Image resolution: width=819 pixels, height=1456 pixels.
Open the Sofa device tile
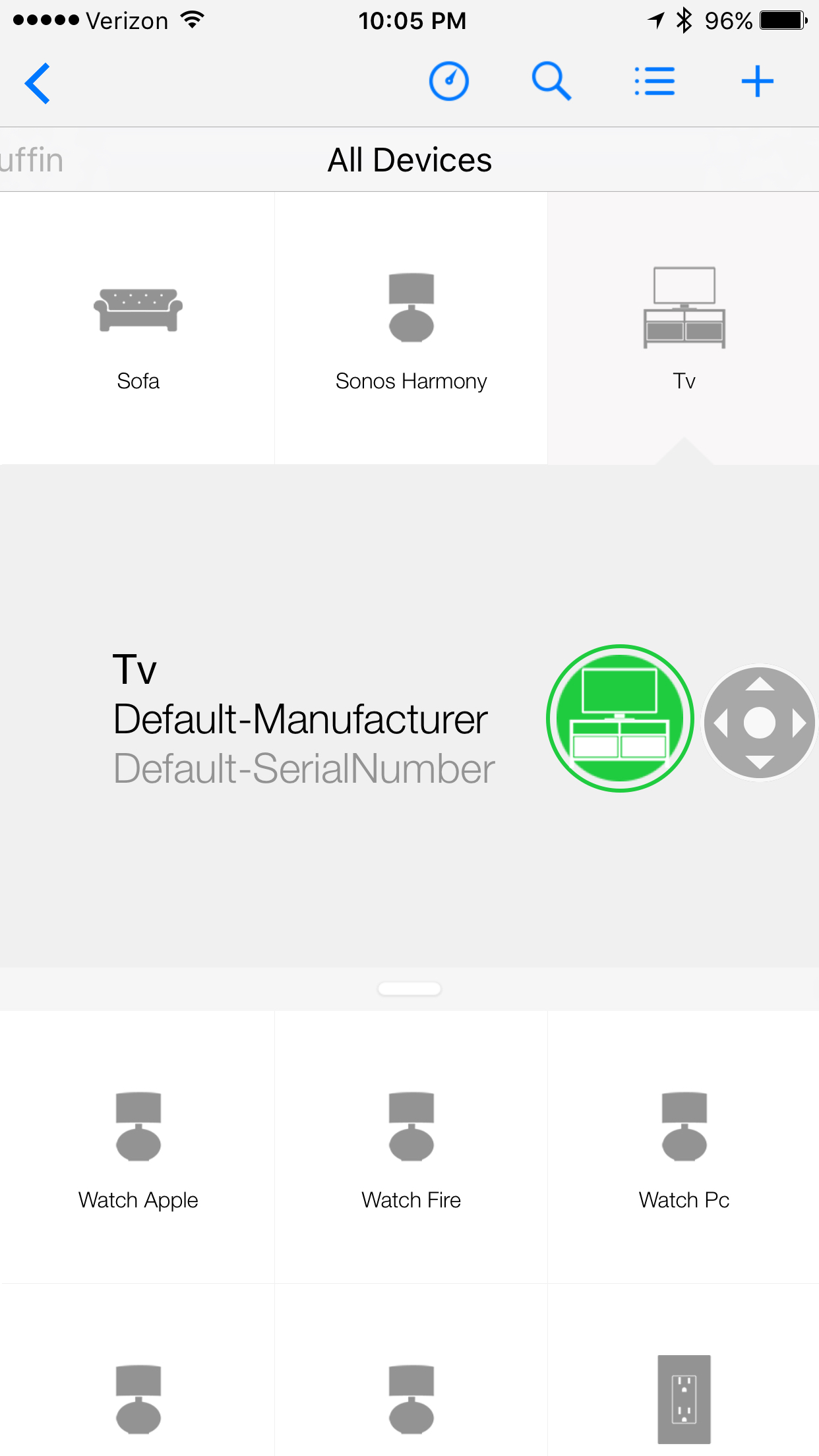coord(138,328)
